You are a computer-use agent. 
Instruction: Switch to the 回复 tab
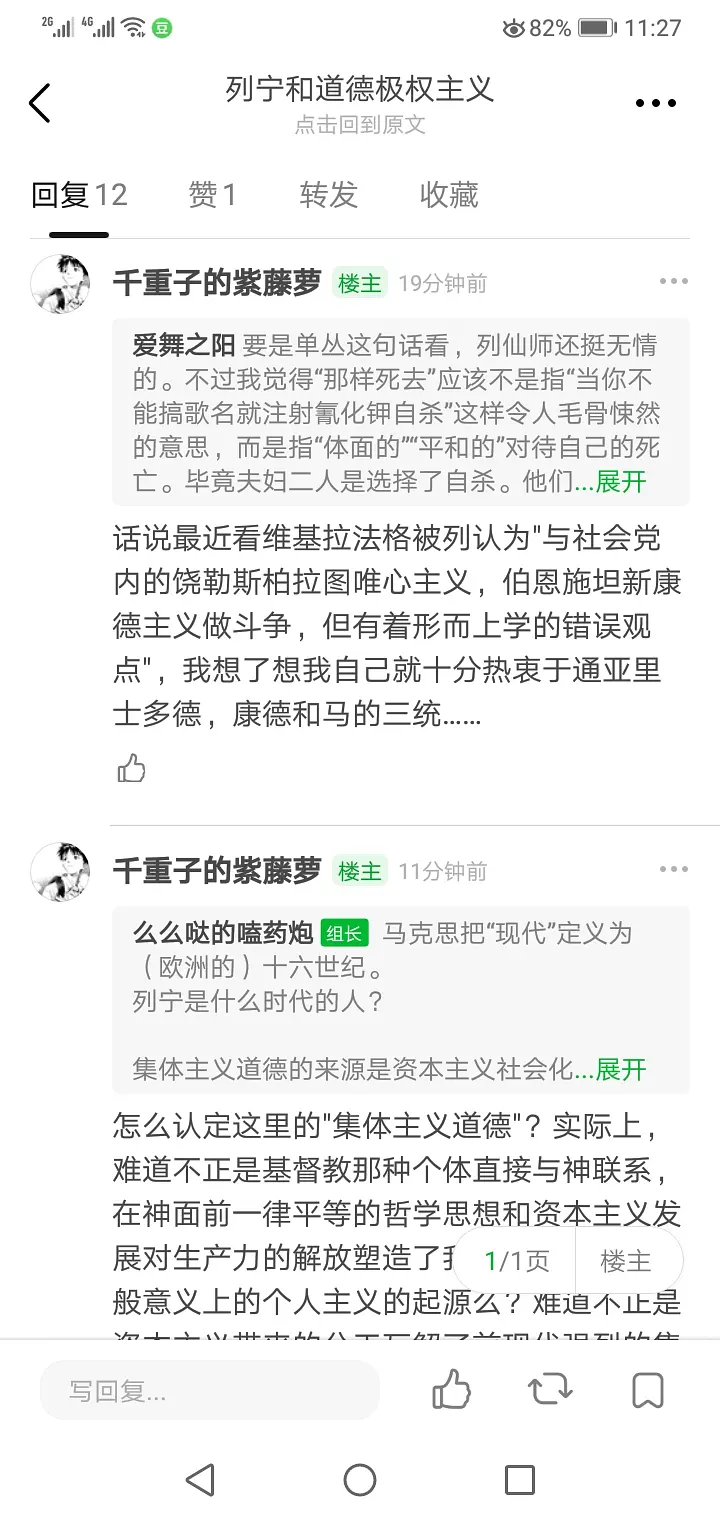(79, 195)
